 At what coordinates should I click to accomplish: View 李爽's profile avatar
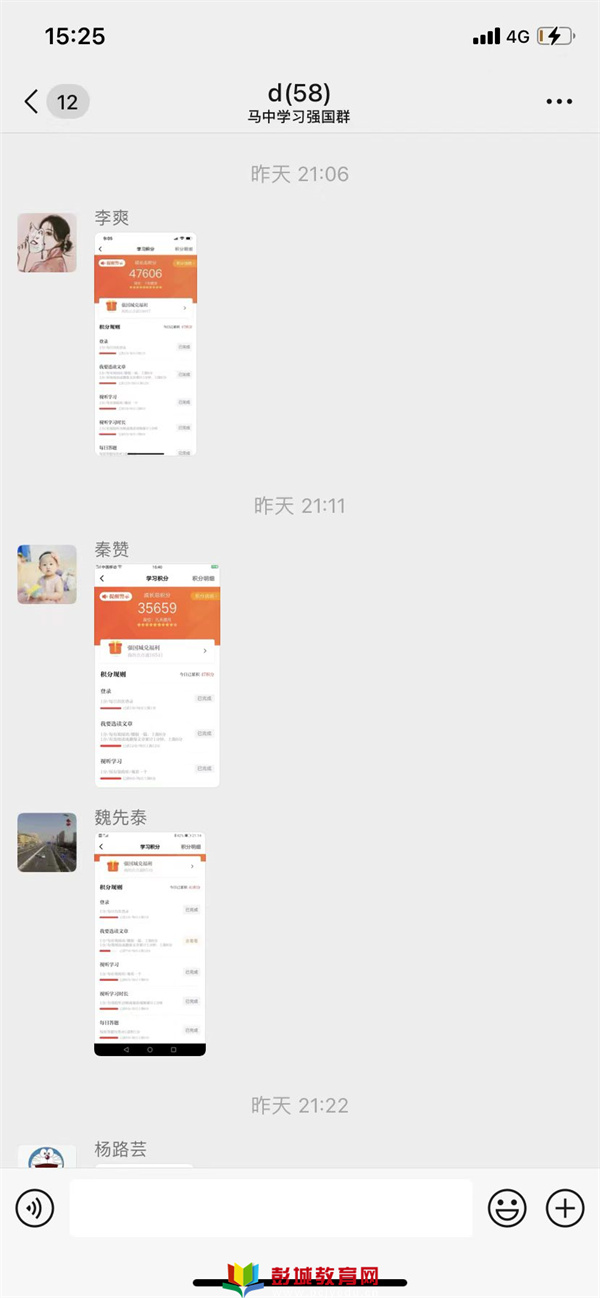coord(47,242)
